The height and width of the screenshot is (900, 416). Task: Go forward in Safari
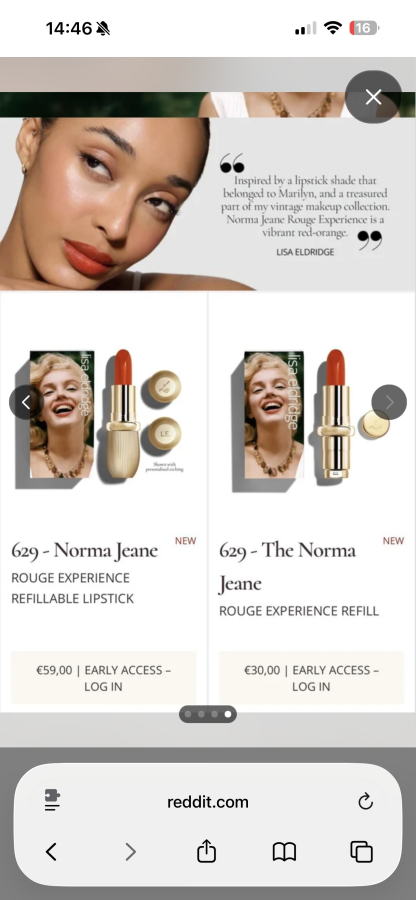pyautogui.click(x=130, y=852)
